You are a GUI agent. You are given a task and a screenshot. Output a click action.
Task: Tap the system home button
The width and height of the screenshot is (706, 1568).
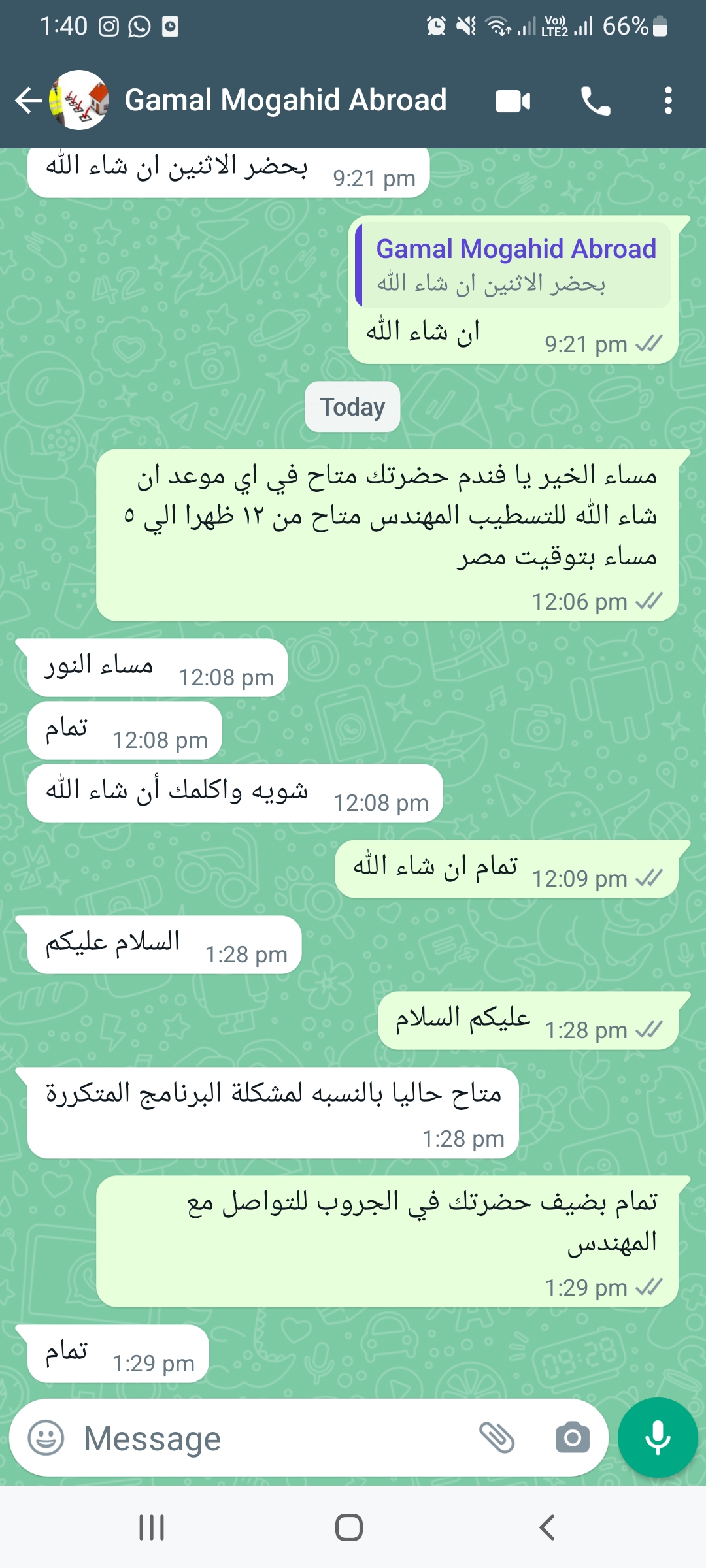(x=349, y=1527)
